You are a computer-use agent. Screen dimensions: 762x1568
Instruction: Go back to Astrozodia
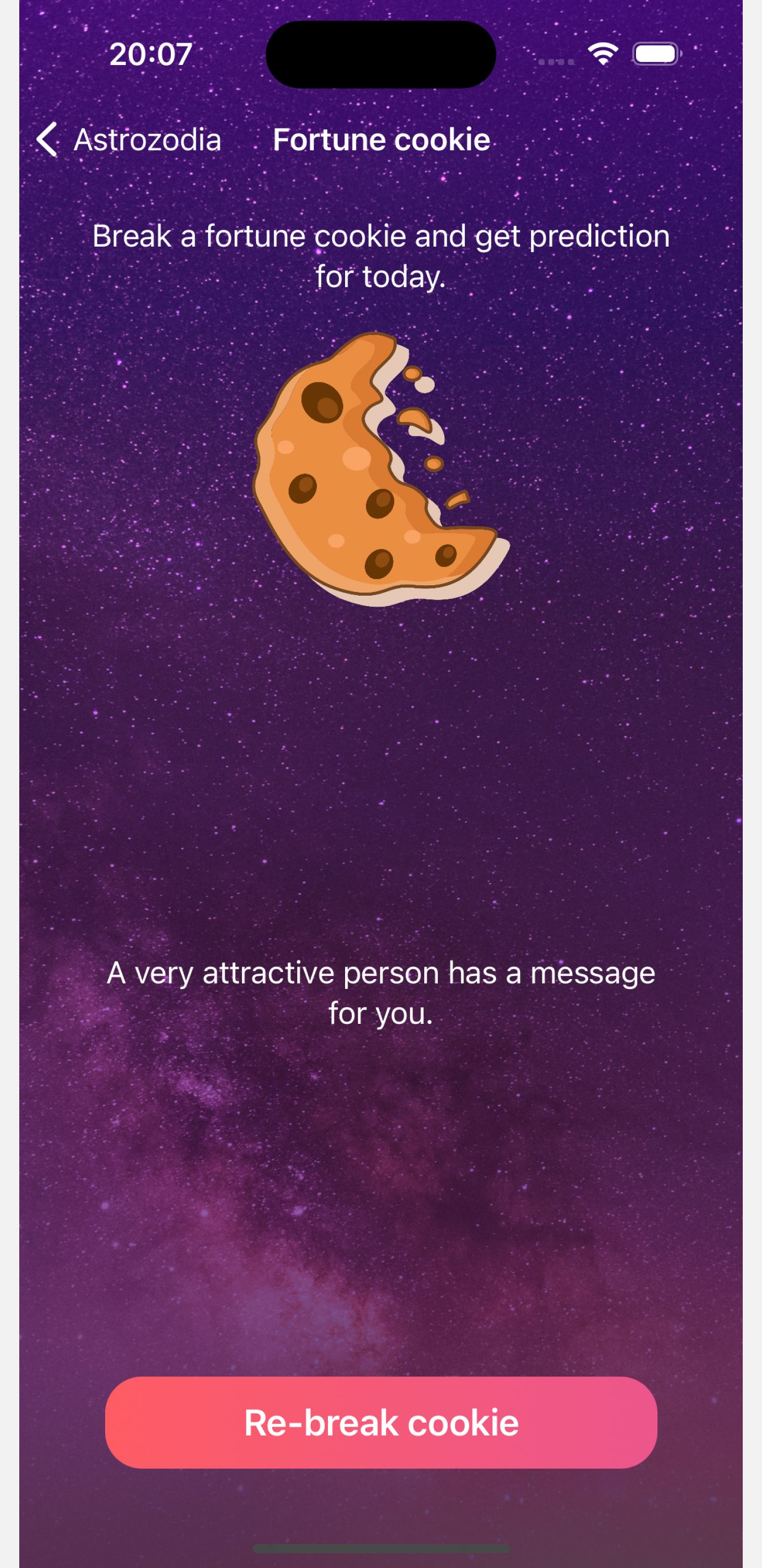point(128,139)
